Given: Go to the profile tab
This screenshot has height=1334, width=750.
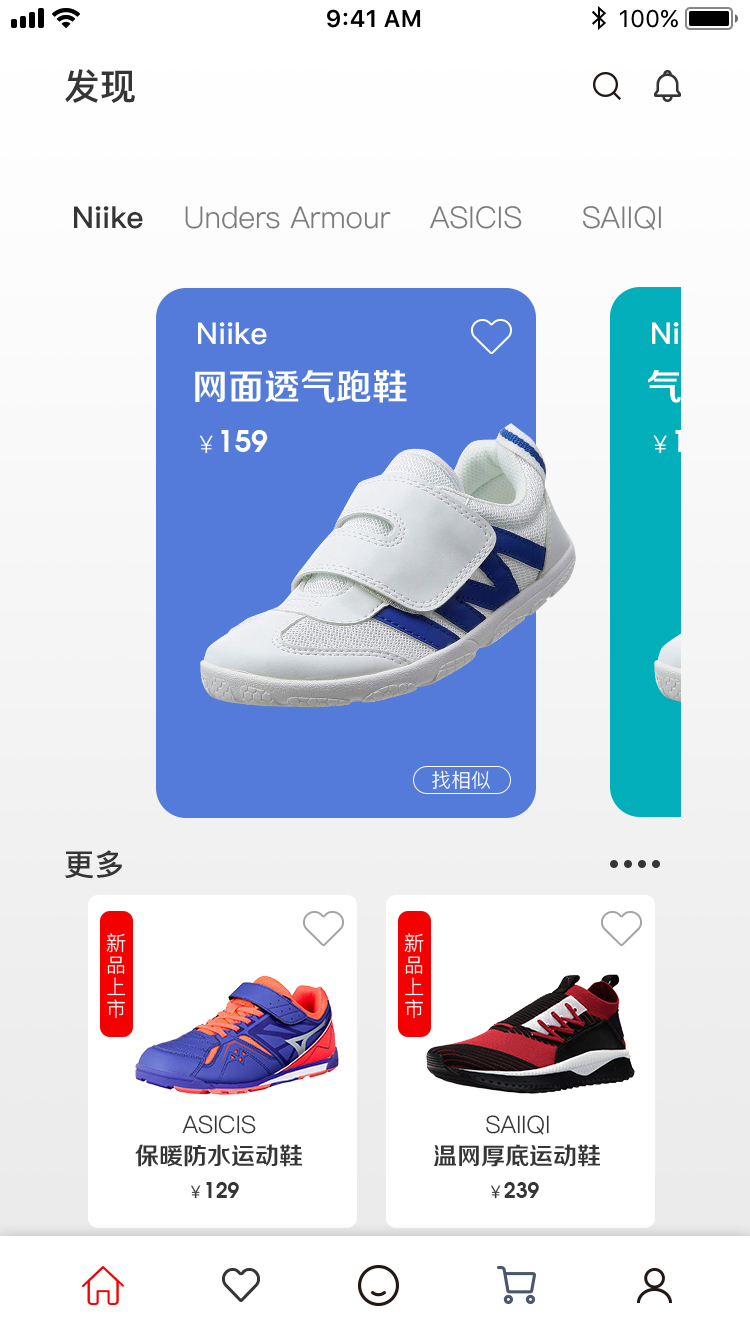Looking at the screenshot, I should click(x=654, y=1285).
